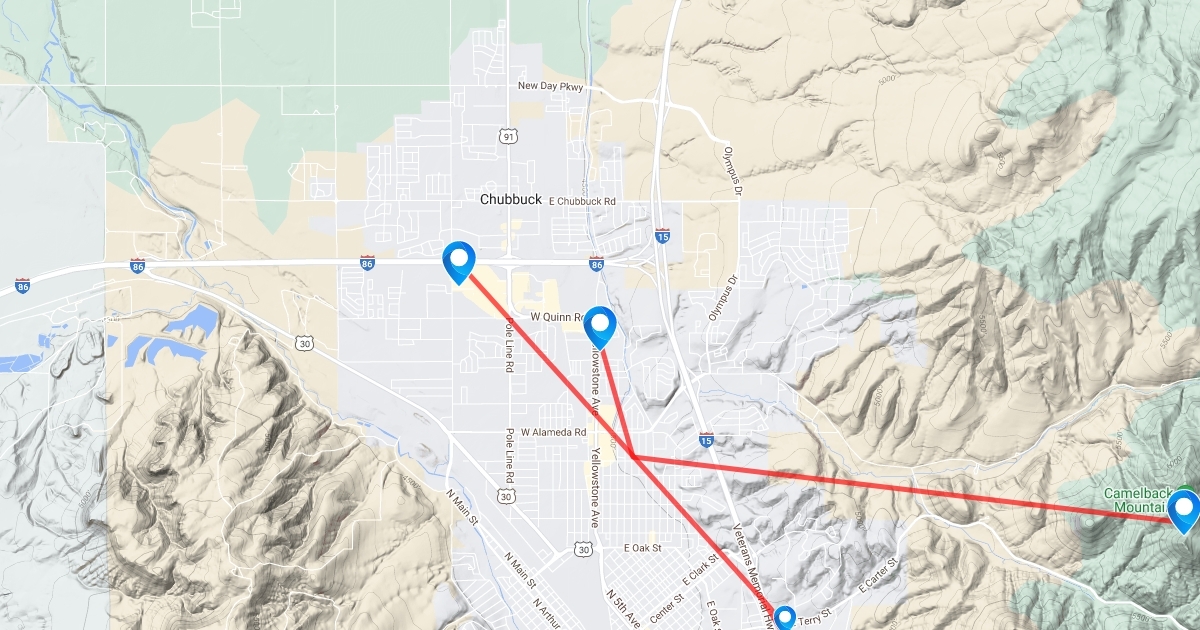Select the pin near Terry St
The image size is (1200, 630).
pyautogui.click(x=783, y=618)
